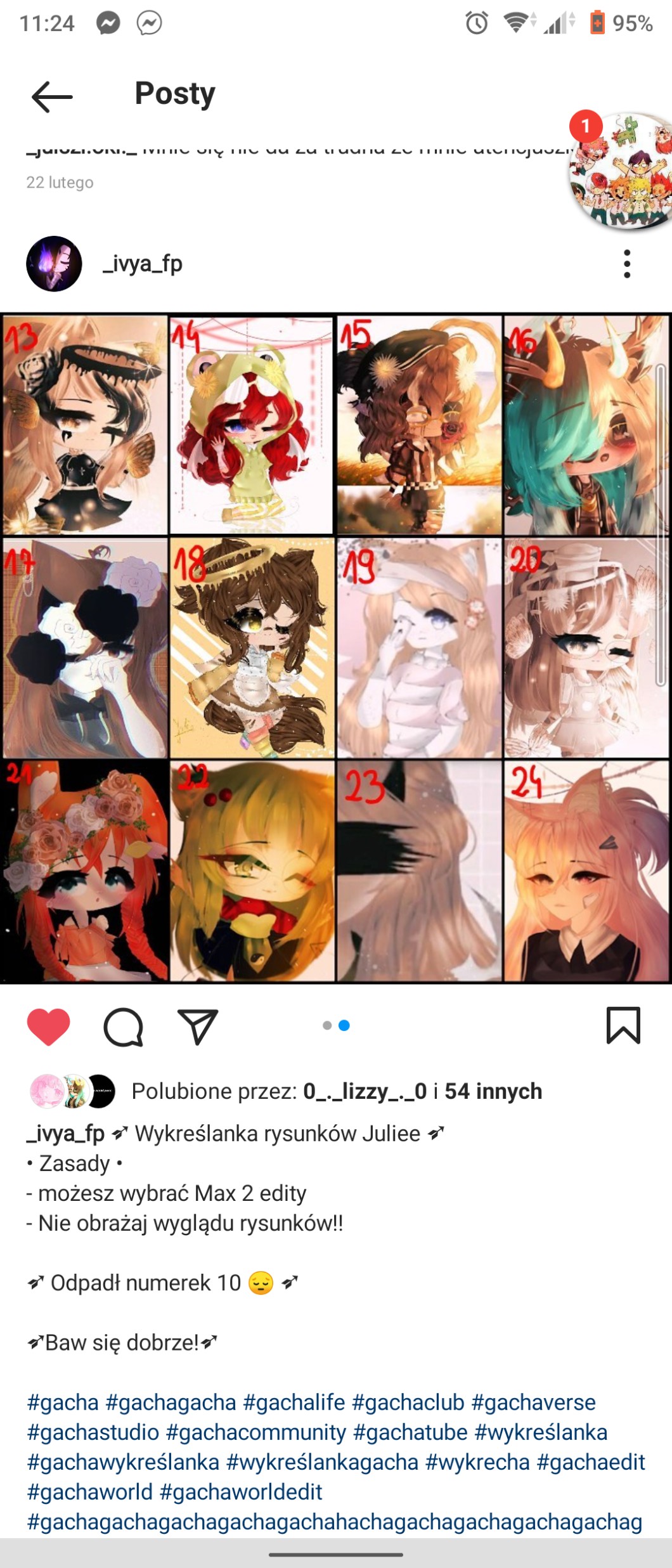Open the #gachaworldedit hashtag
The height and width of the screenshot is (1568, 672).
[x=241, y=1491]
